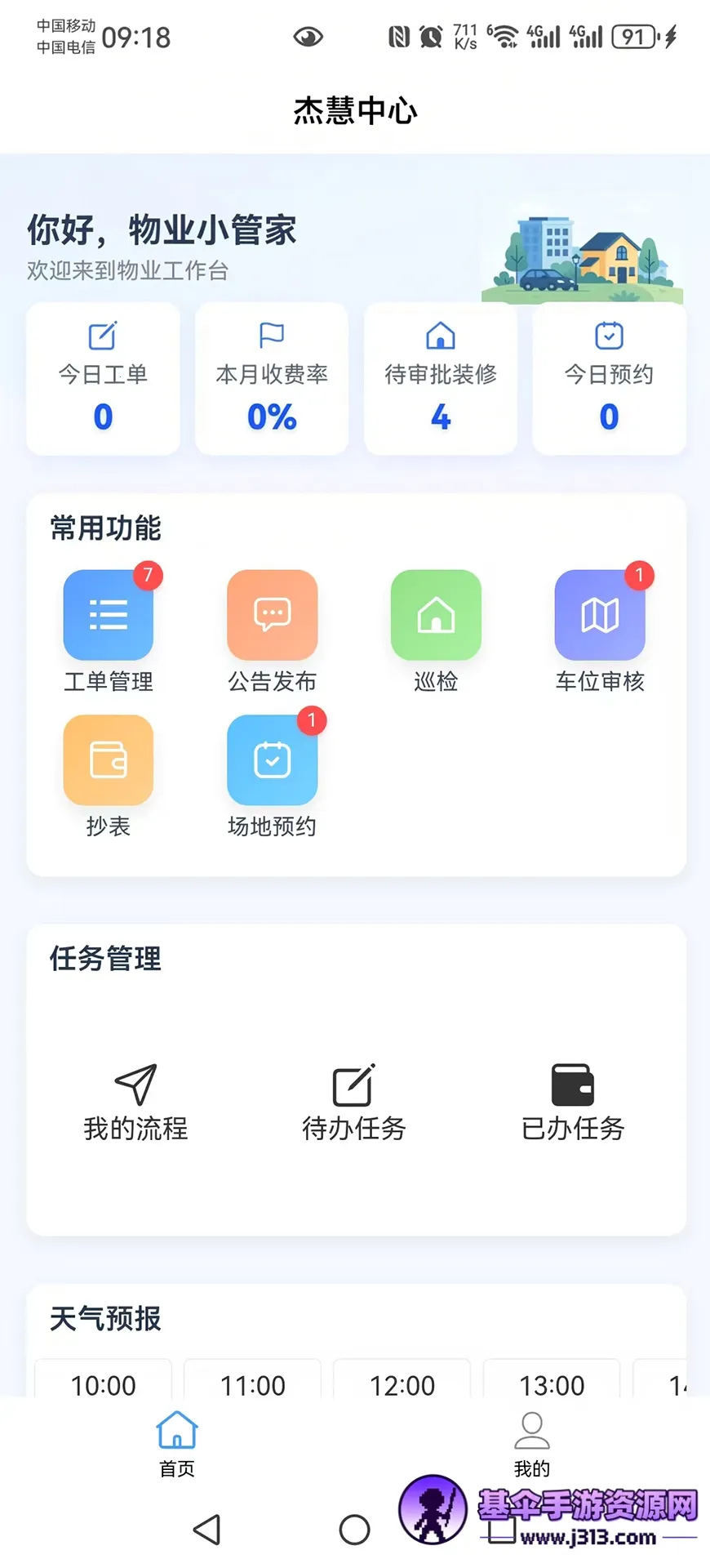
Task: Go to the system home screen
Action: tap(354, 1530)
